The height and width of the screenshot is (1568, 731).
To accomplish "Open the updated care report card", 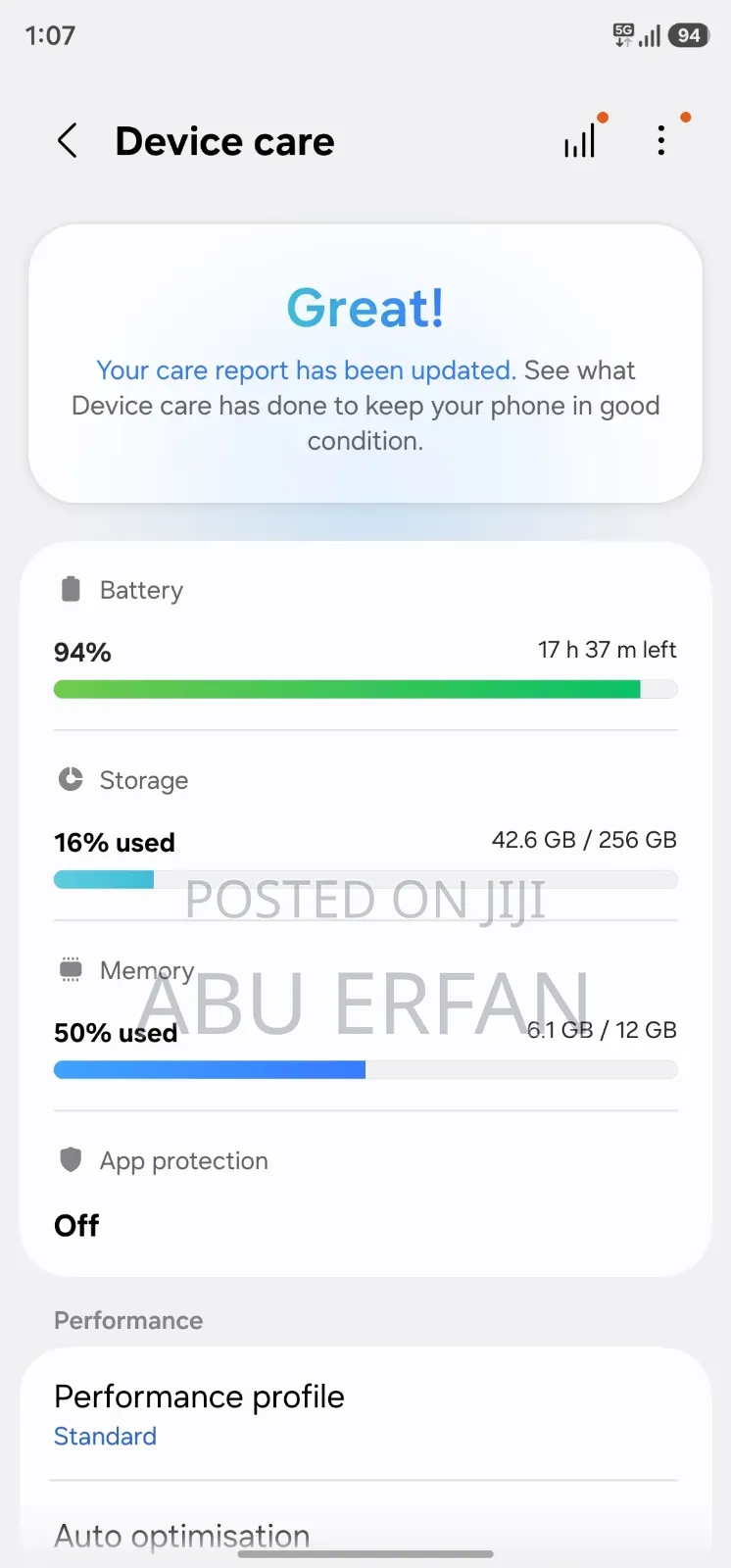I will 365,364.
